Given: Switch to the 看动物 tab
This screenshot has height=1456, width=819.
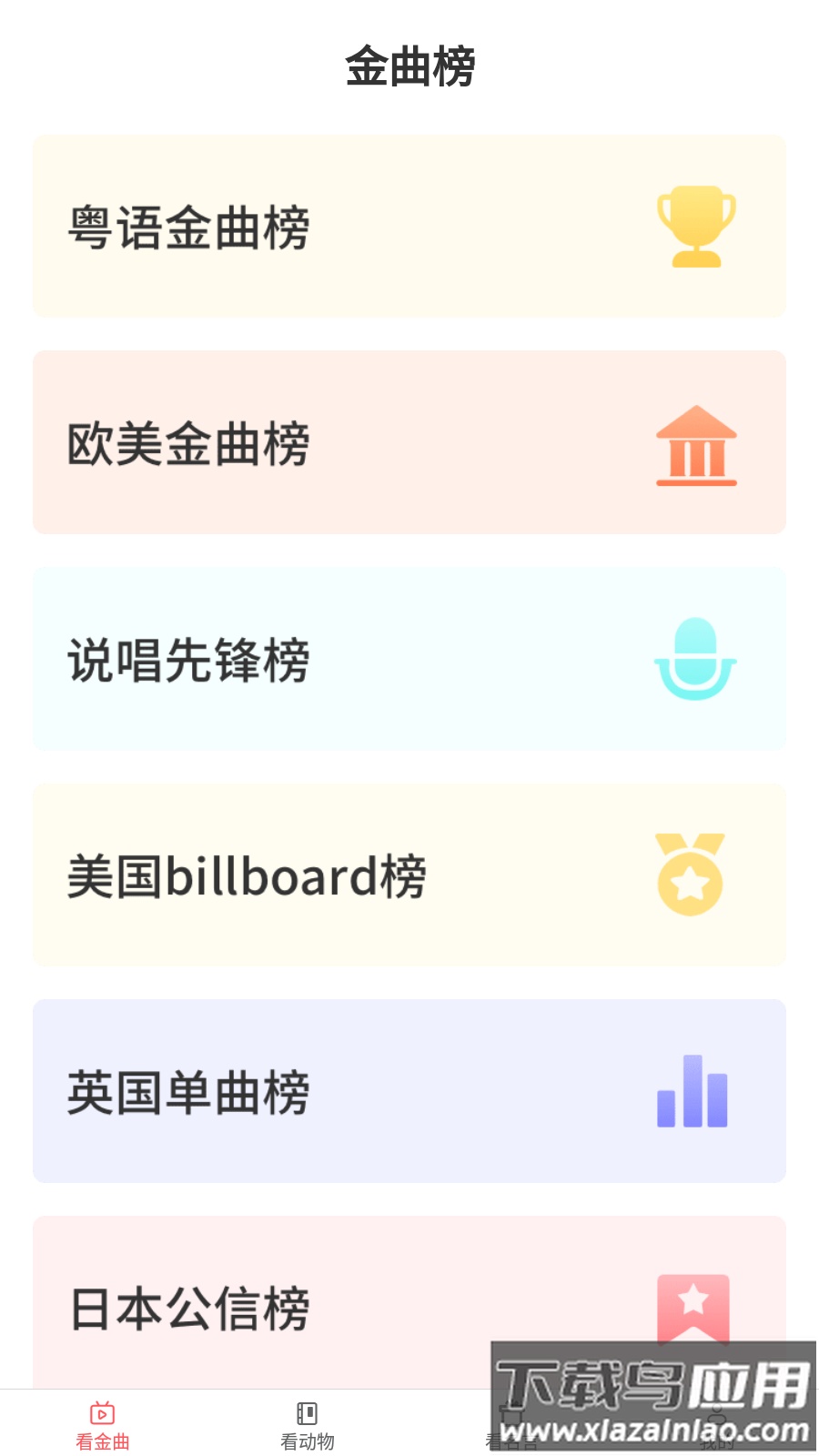Looking at the screenshot, I should (x=306, y=1427).
